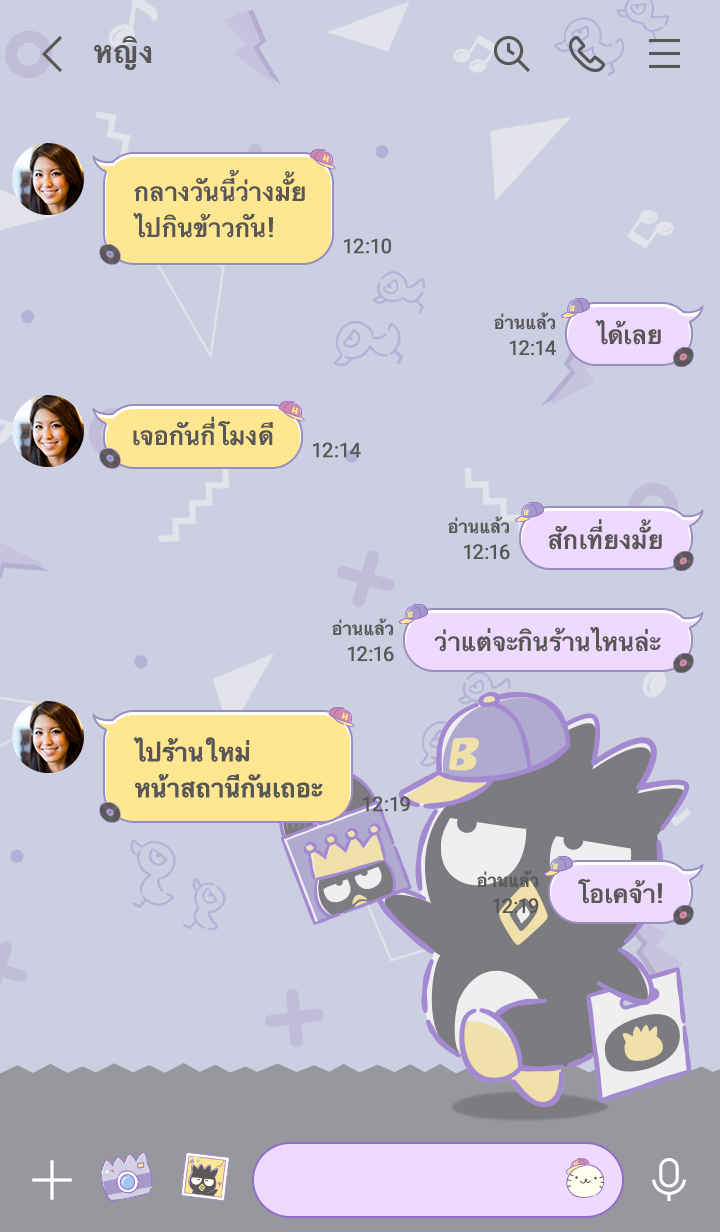The image size is (720, 1232).
Task: Open chat history search
Action: [x=511, y=54]
